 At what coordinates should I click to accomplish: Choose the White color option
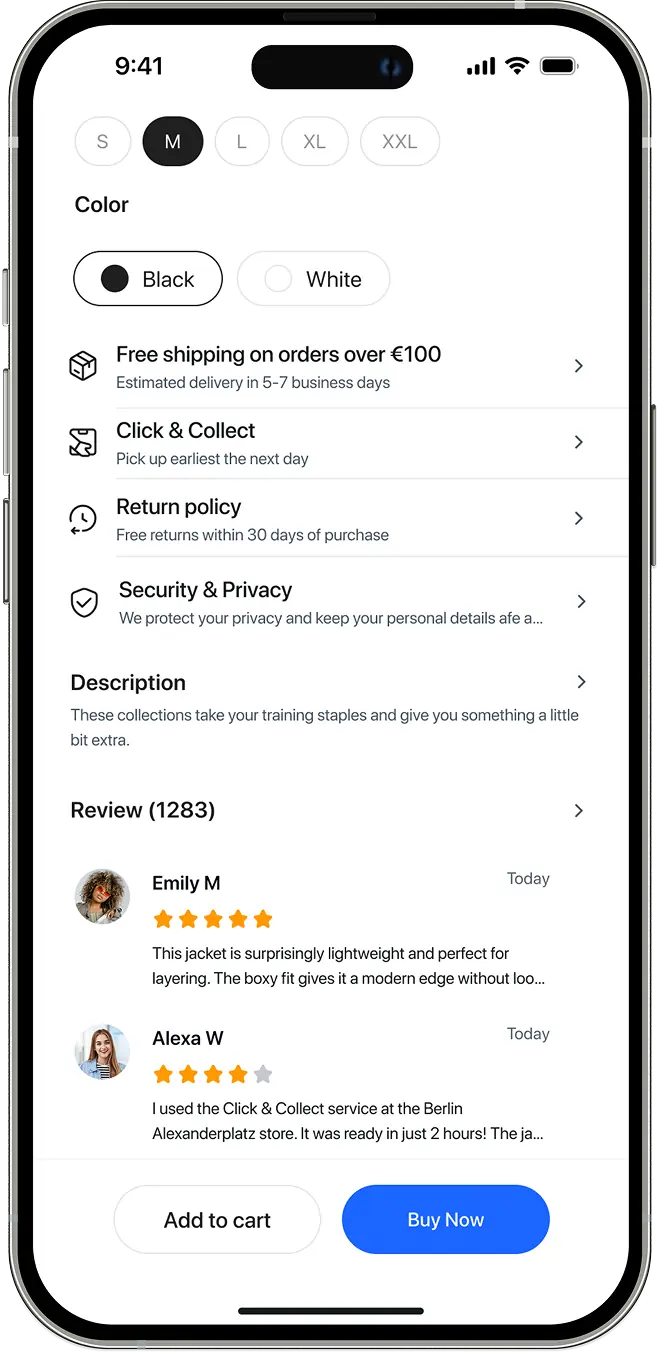click(x=313, y=279)
